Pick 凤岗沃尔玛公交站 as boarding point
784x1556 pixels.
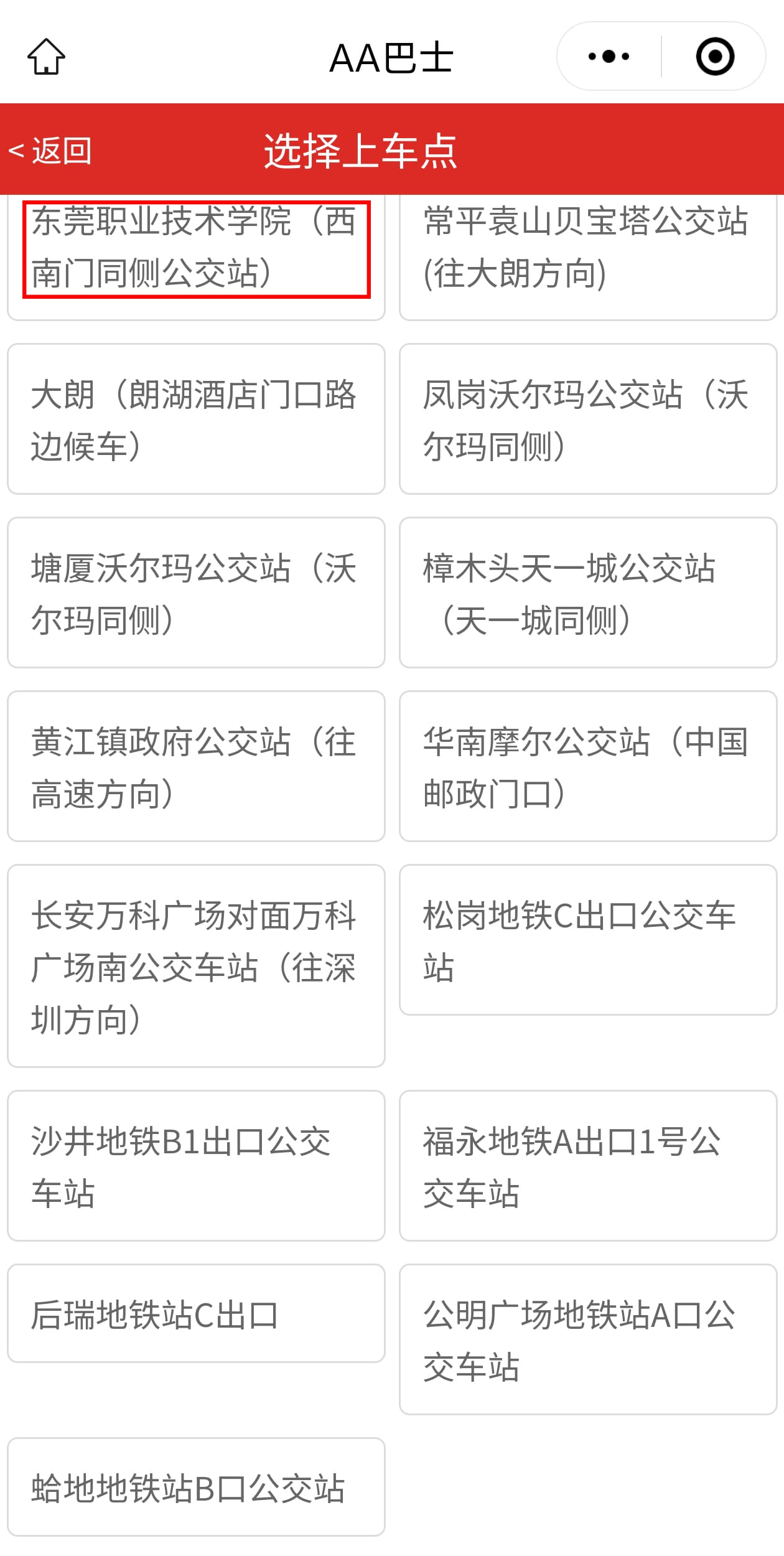587,419
